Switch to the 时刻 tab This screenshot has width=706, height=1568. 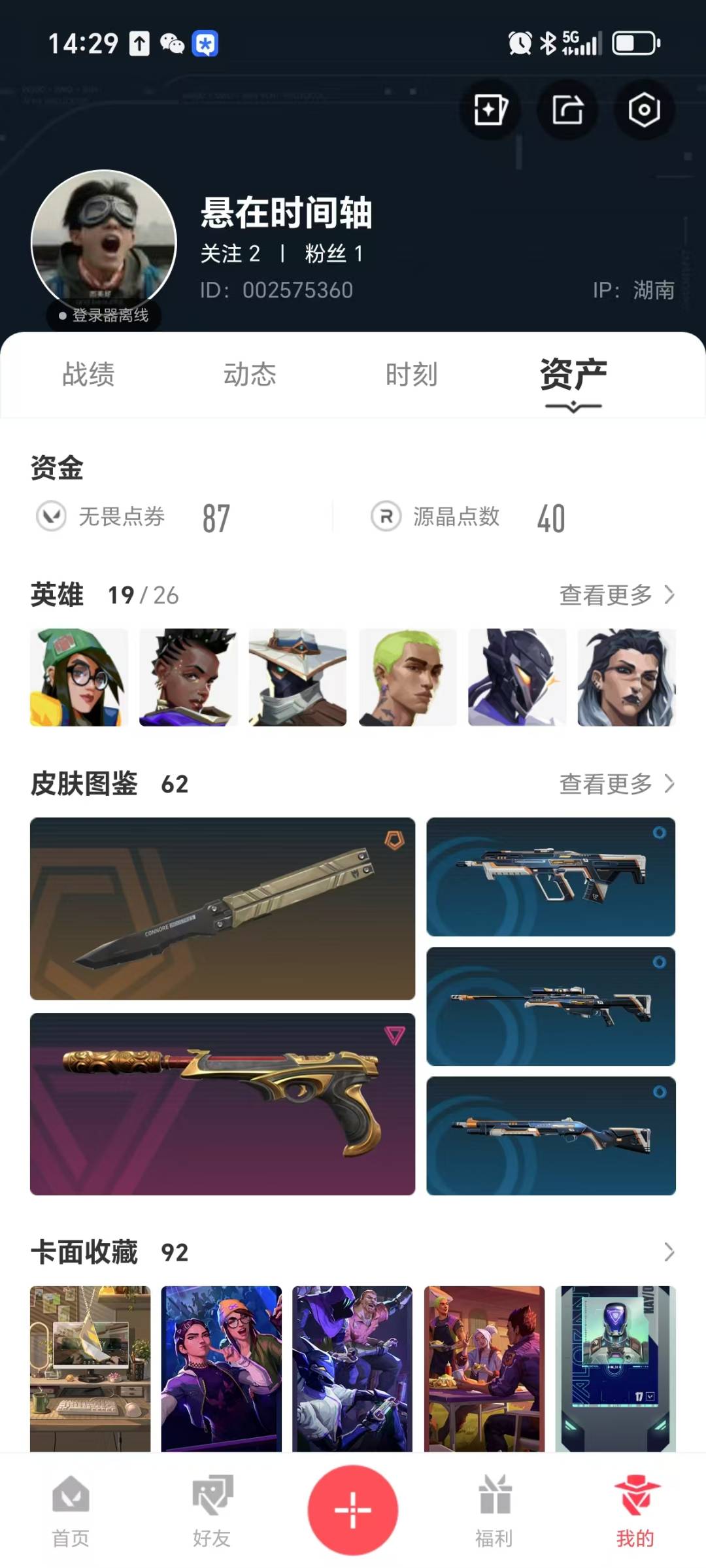pos(411,375)
